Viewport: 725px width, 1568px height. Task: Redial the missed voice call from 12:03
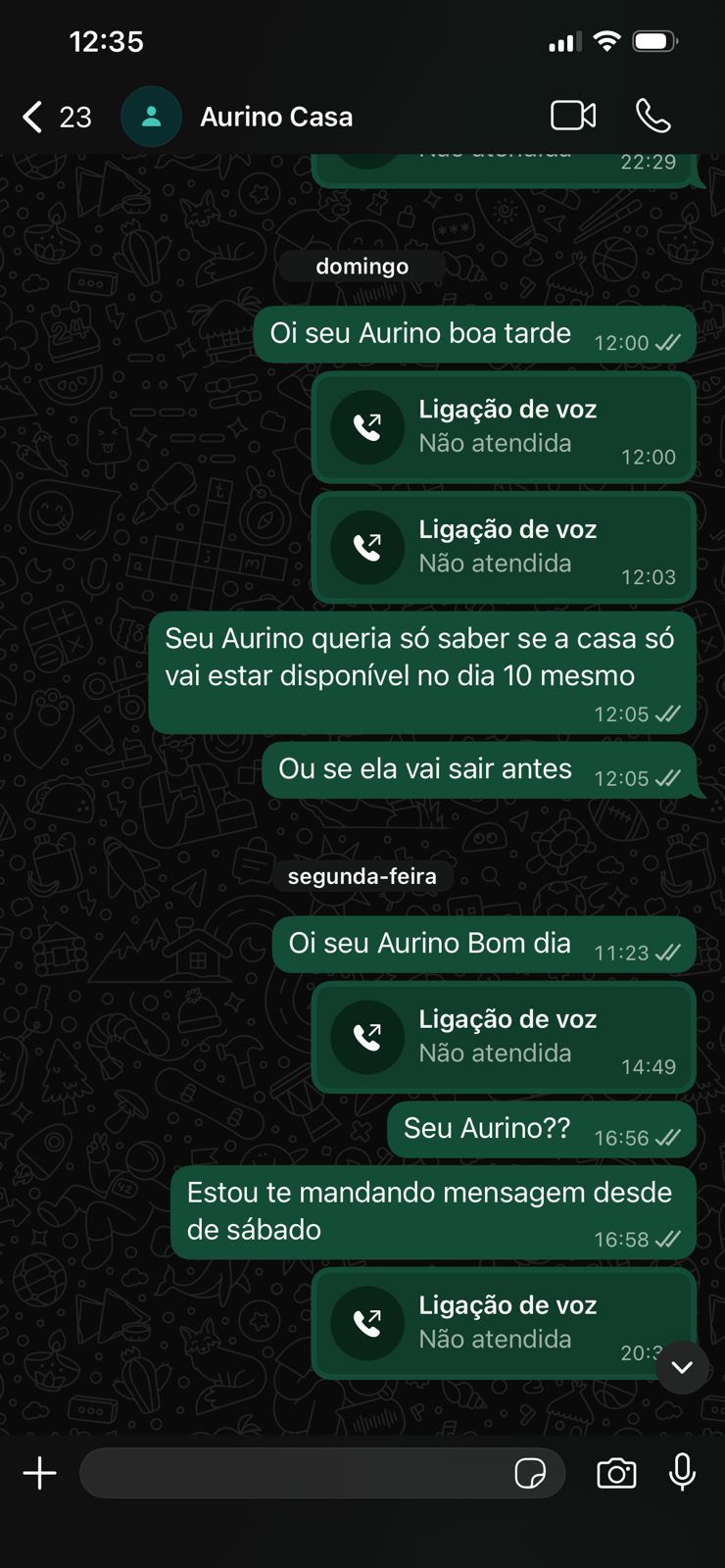pyautogui.click(x=367, y=547)
